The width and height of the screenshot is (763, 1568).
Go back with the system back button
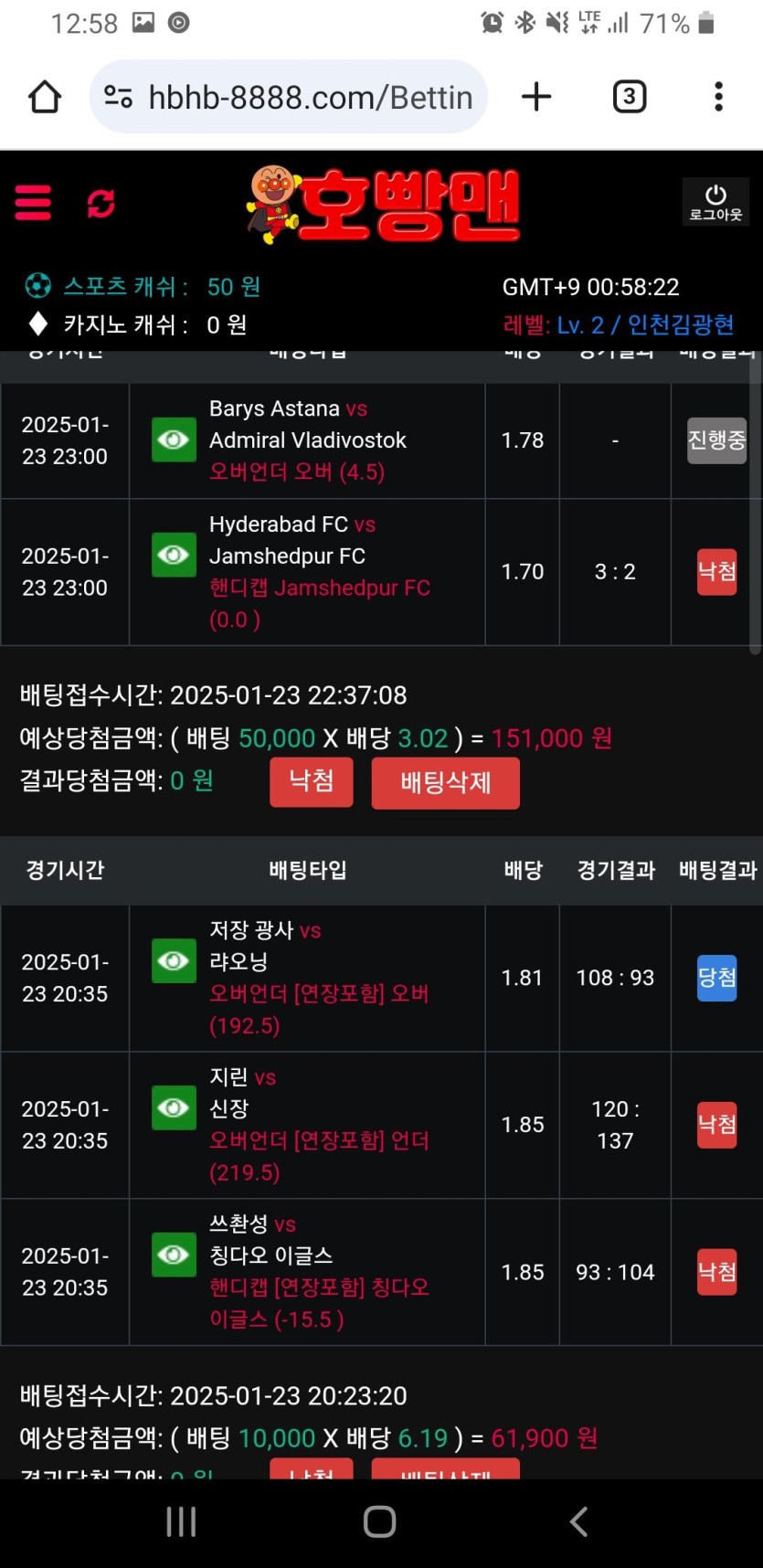click(578, 1521)
